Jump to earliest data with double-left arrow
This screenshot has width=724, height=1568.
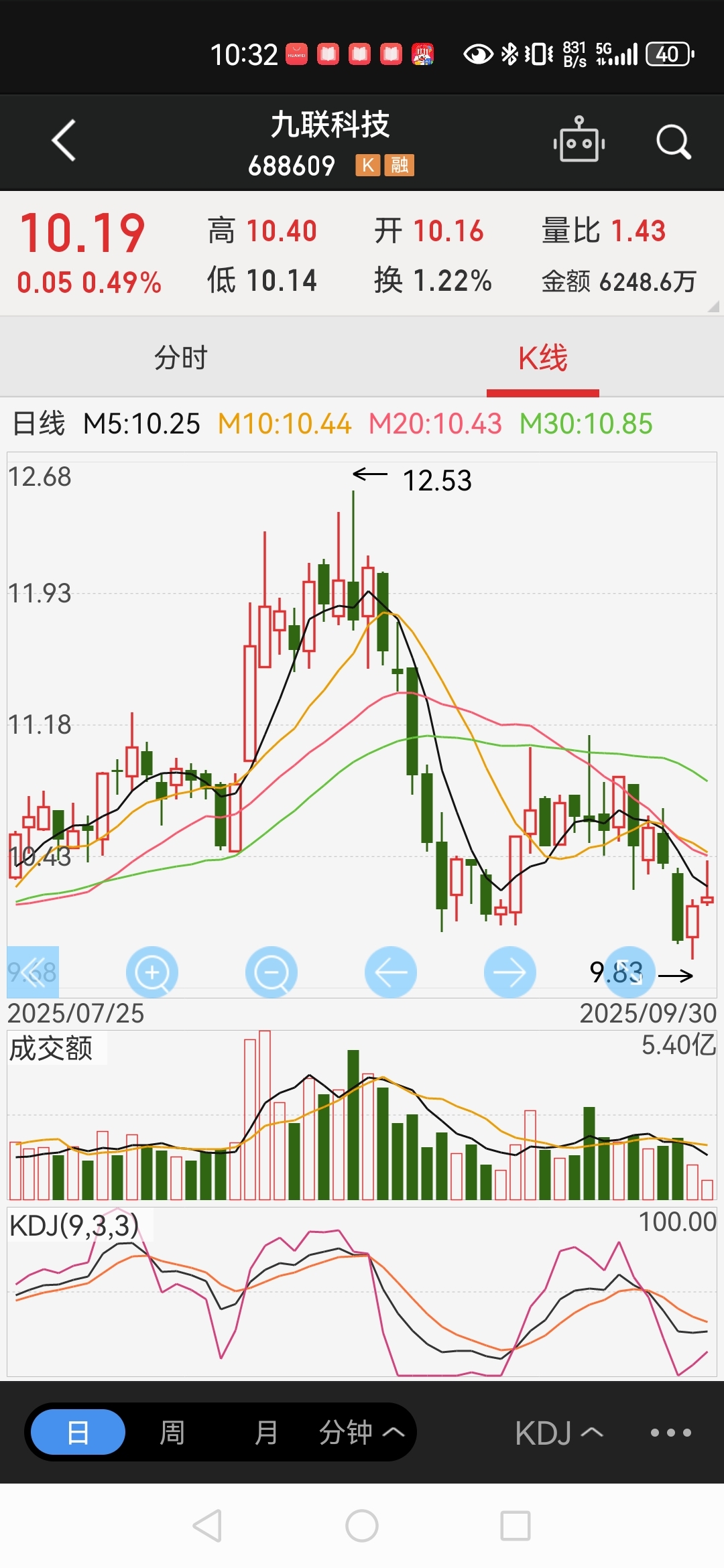pos(33,972)
